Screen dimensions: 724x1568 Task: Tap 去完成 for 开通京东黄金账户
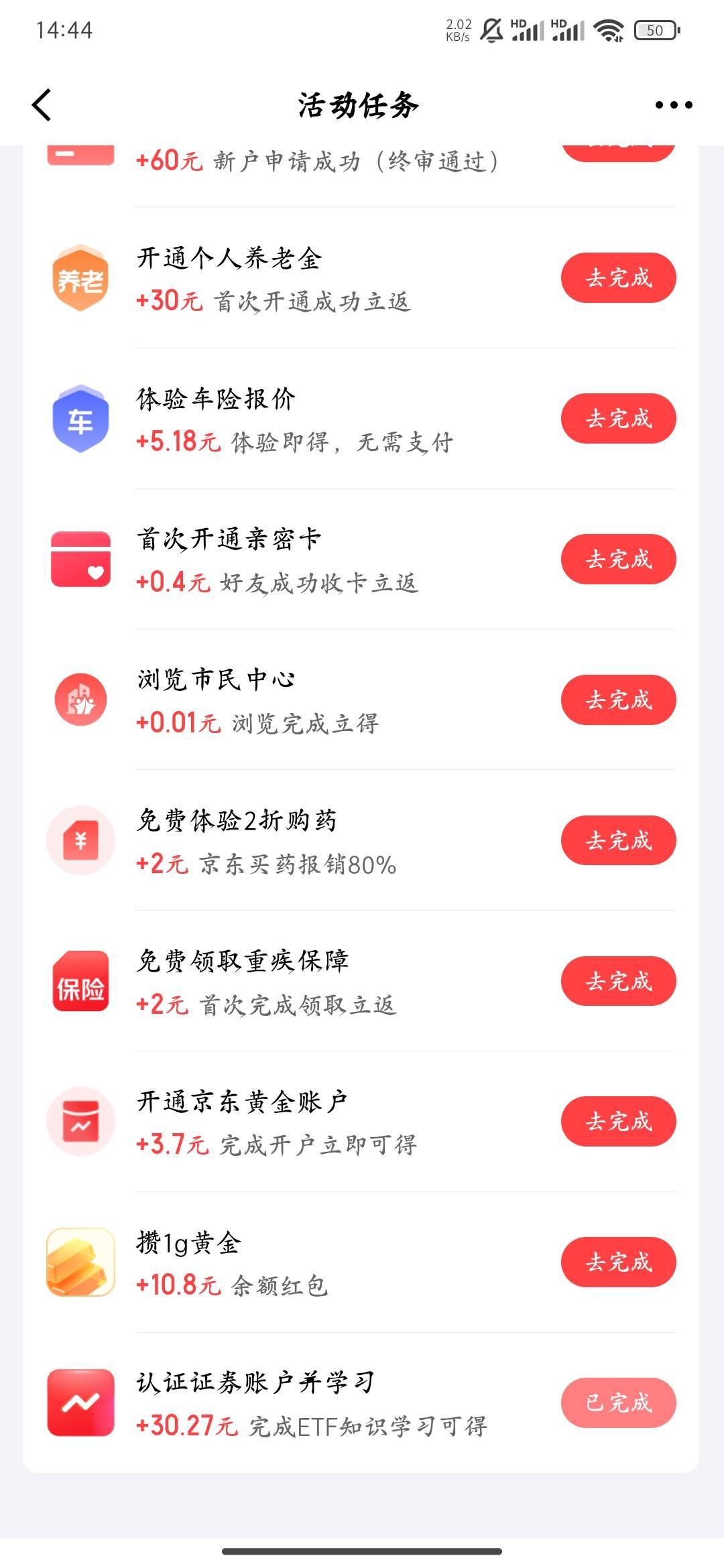click(618, 1122)
